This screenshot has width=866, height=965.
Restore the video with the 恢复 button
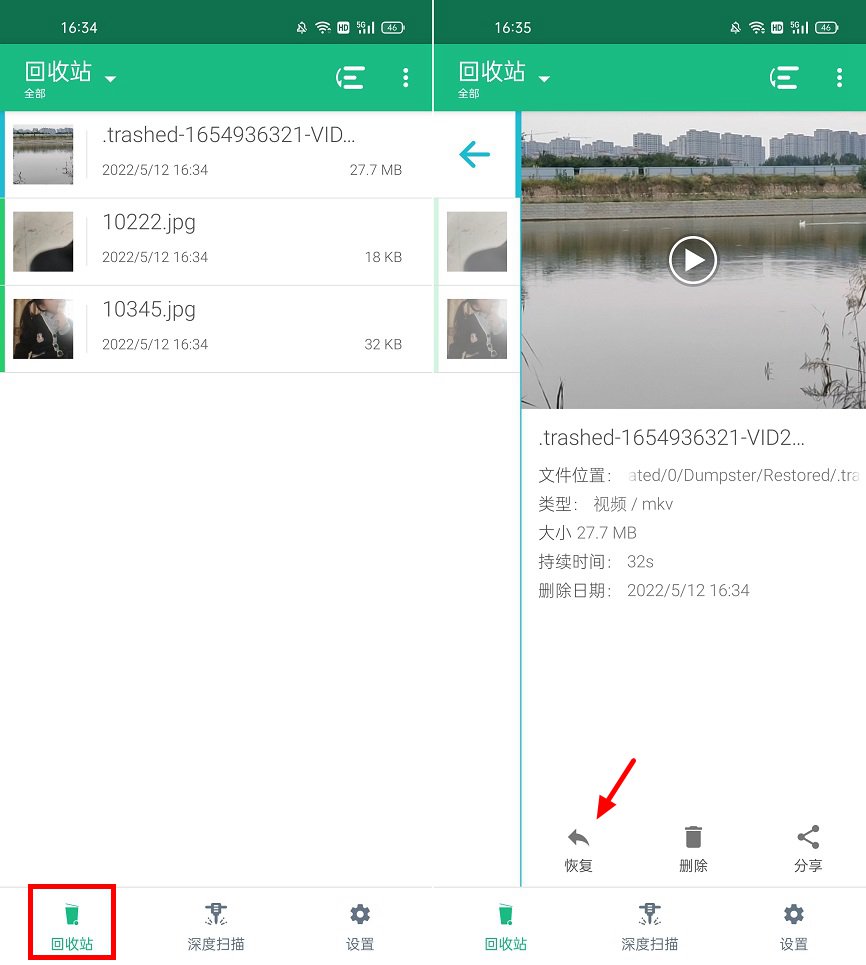(x=578, y=849)
